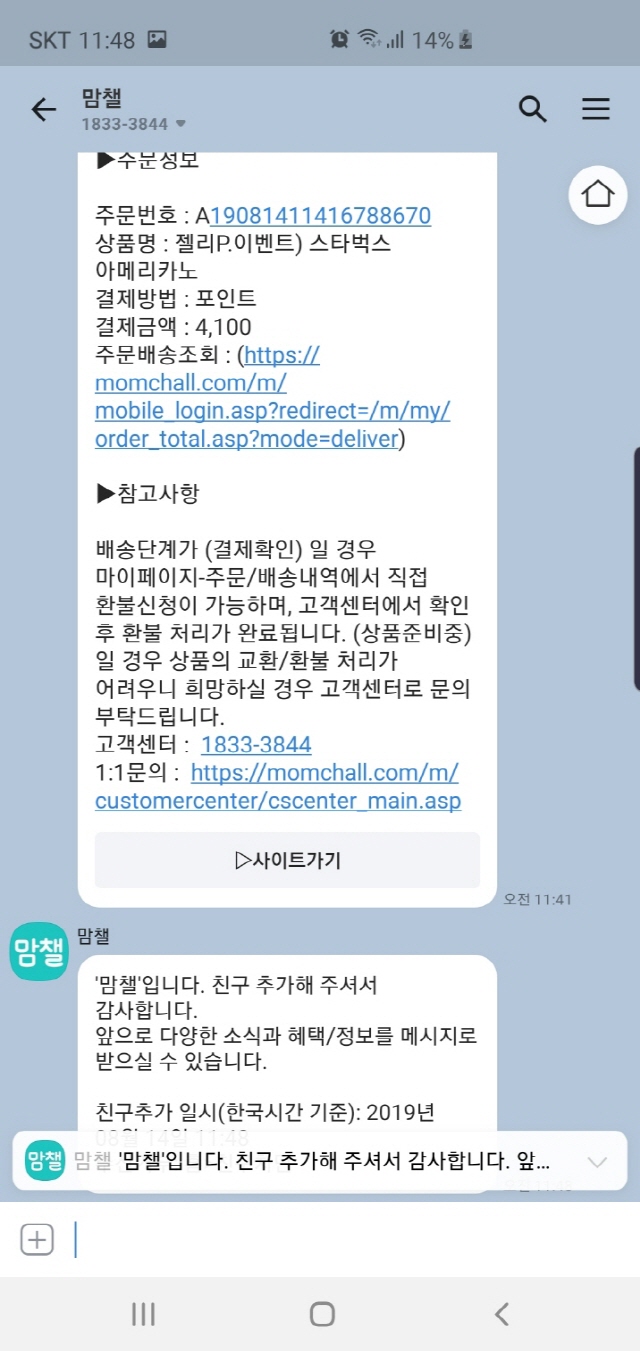Go back from the 맘챌 chat
The image size is (640, 1351).
(43, 109)
